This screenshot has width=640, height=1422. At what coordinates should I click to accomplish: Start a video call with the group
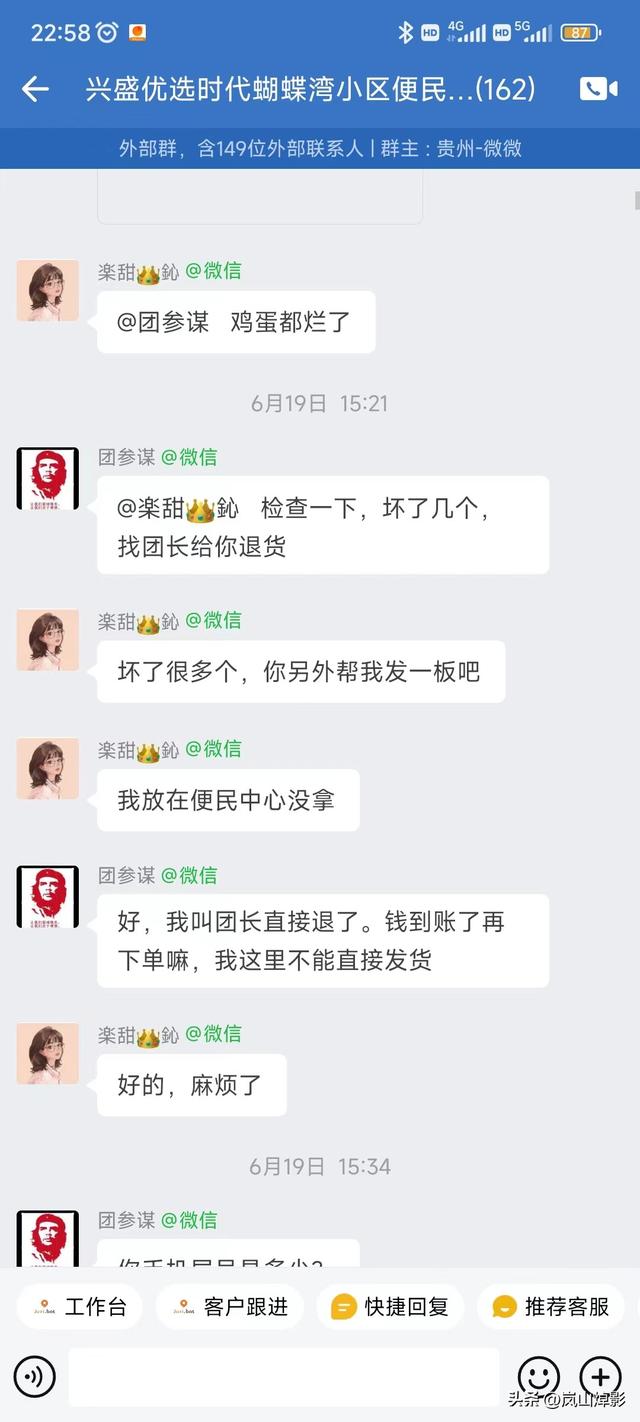point(598,89)
